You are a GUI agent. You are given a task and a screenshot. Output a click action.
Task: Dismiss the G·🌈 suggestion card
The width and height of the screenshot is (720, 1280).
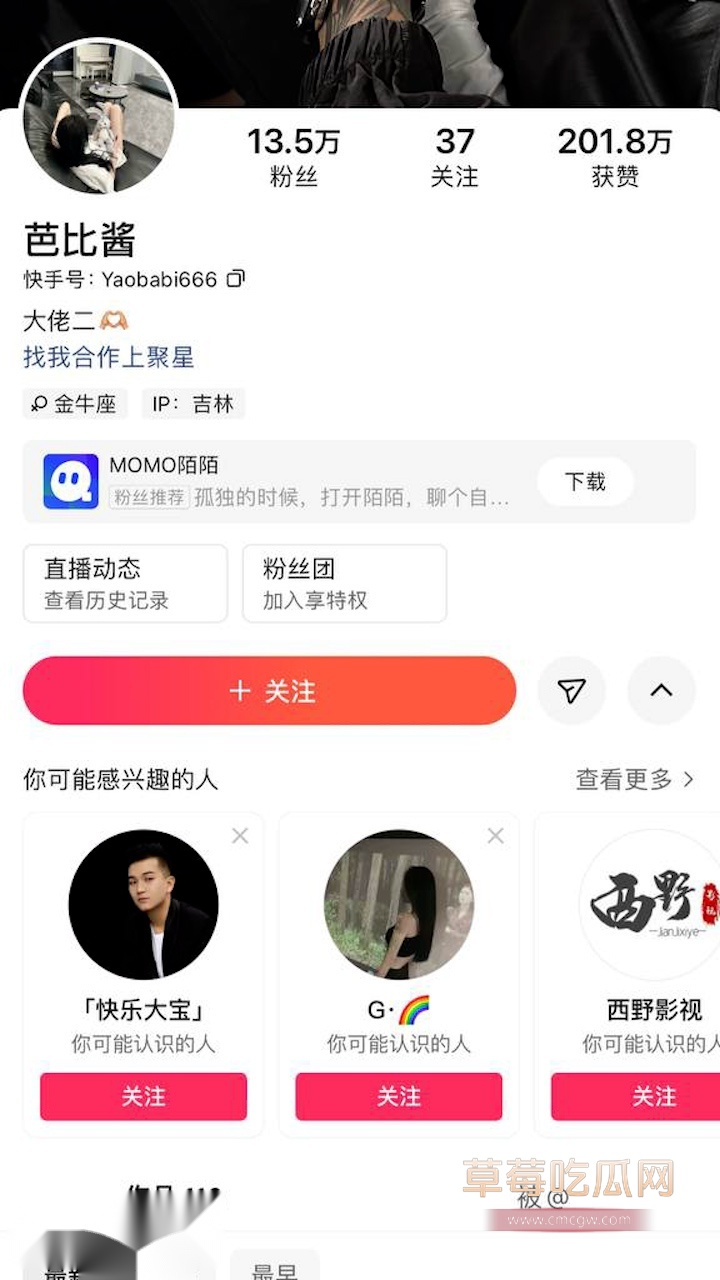(495, 836)
